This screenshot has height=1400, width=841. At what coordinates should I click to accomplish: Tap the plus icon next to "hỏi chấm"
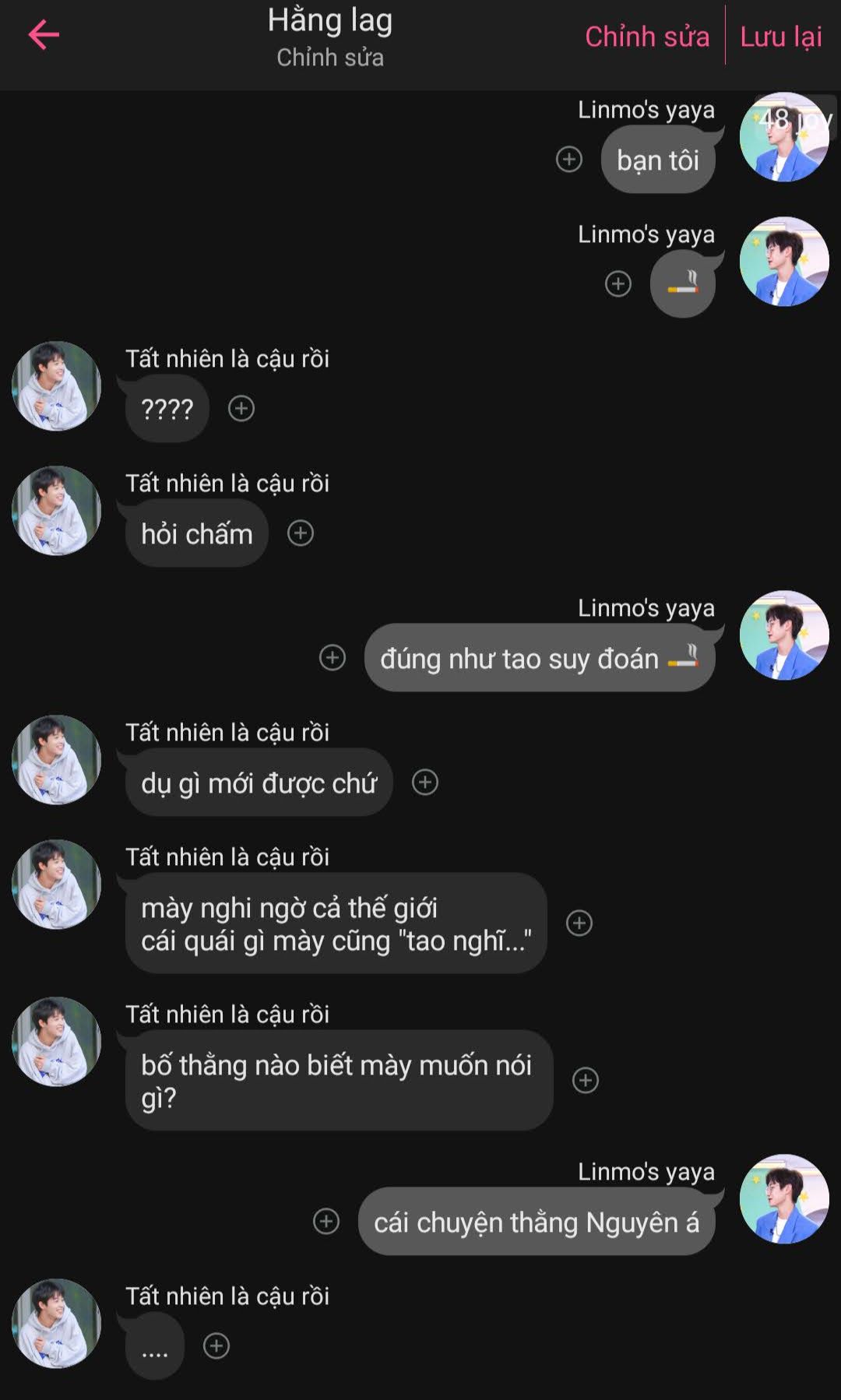[301, 533]
